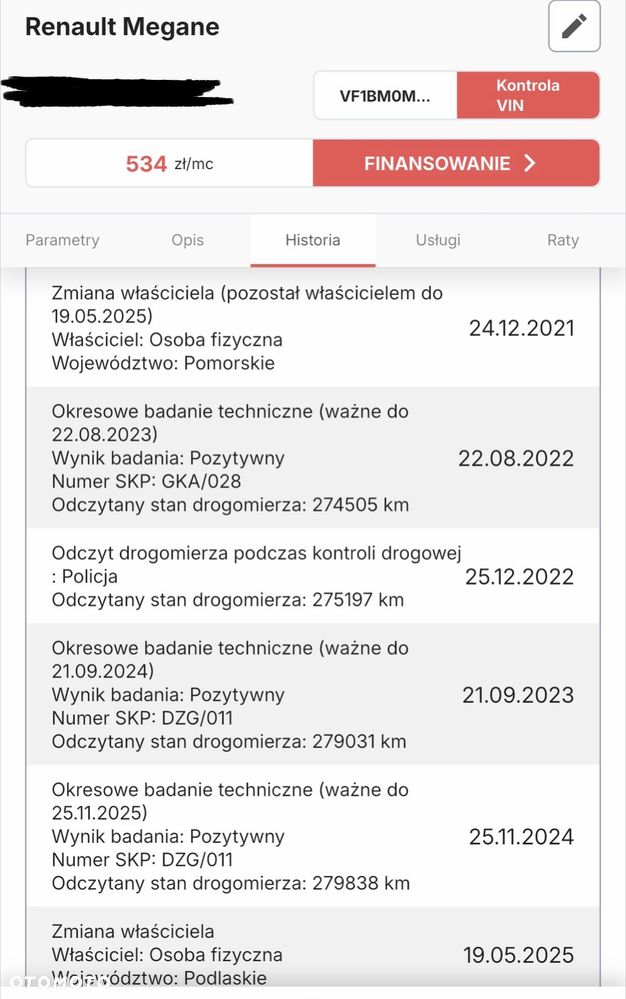Open the Opis tab

pyautogui.click(x=187, y=240)
